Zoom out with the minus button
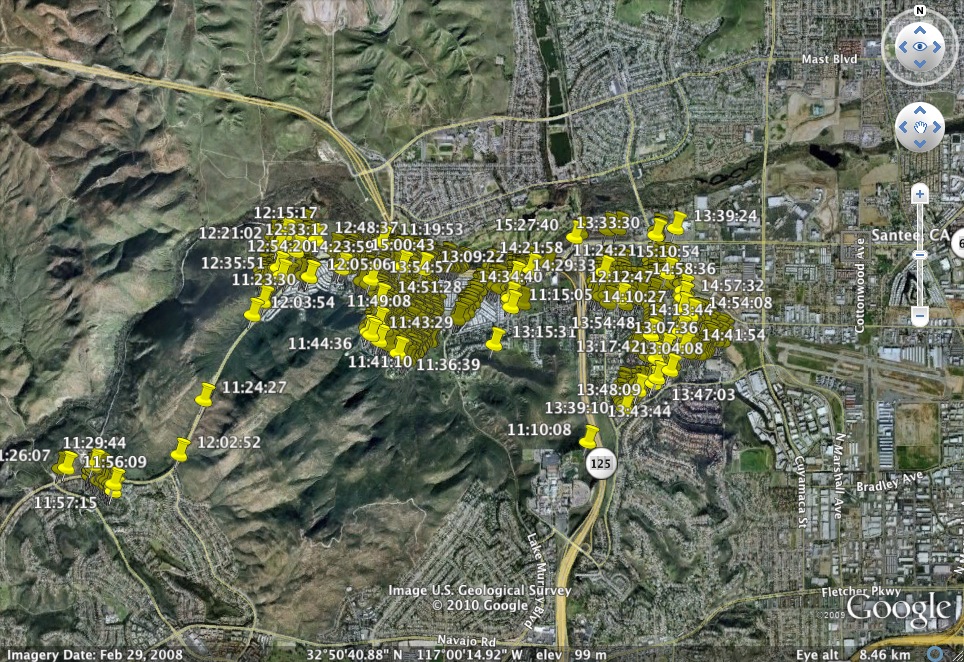This screenshot has height=662, width=964. [x=920, y=316]
